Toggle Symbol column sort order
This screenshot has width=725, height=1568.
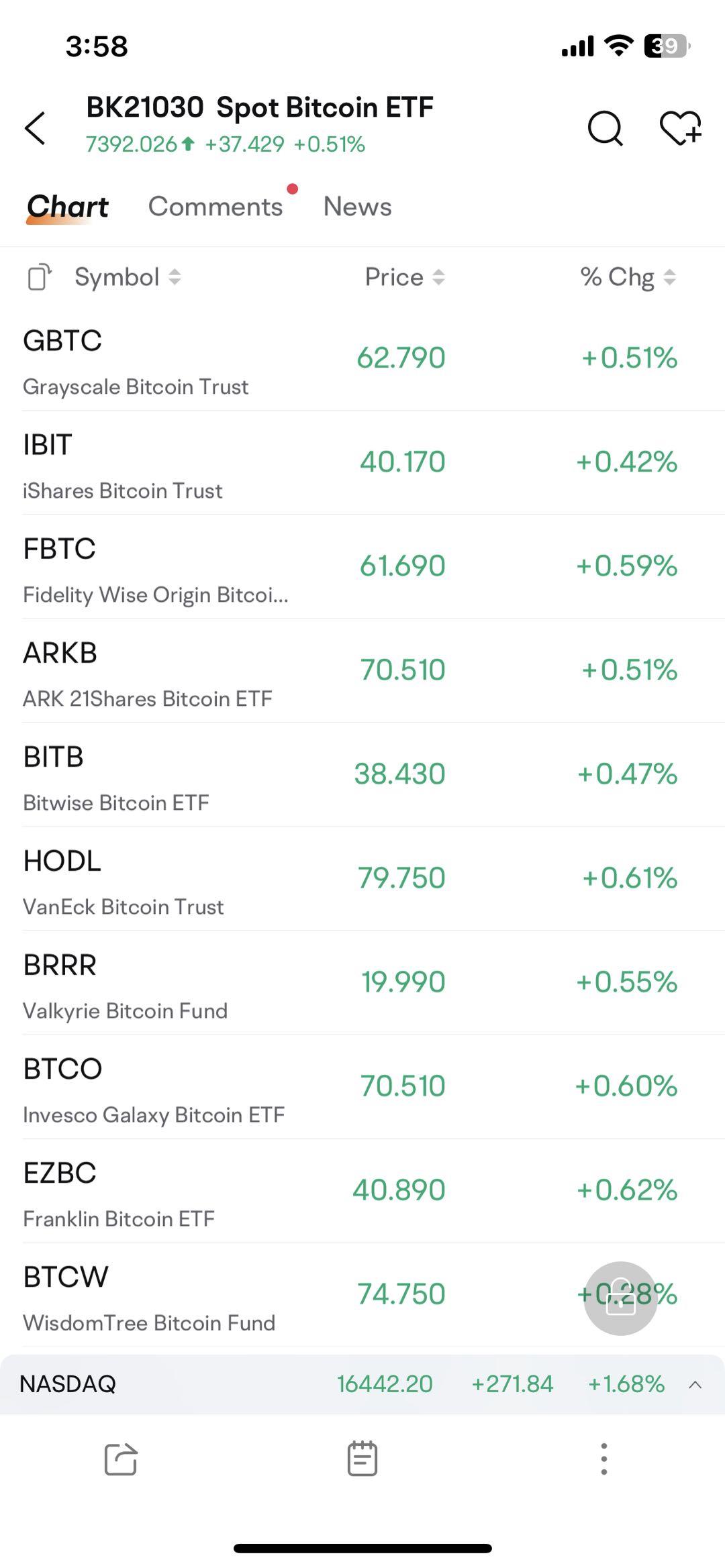(x=175, y=276)
